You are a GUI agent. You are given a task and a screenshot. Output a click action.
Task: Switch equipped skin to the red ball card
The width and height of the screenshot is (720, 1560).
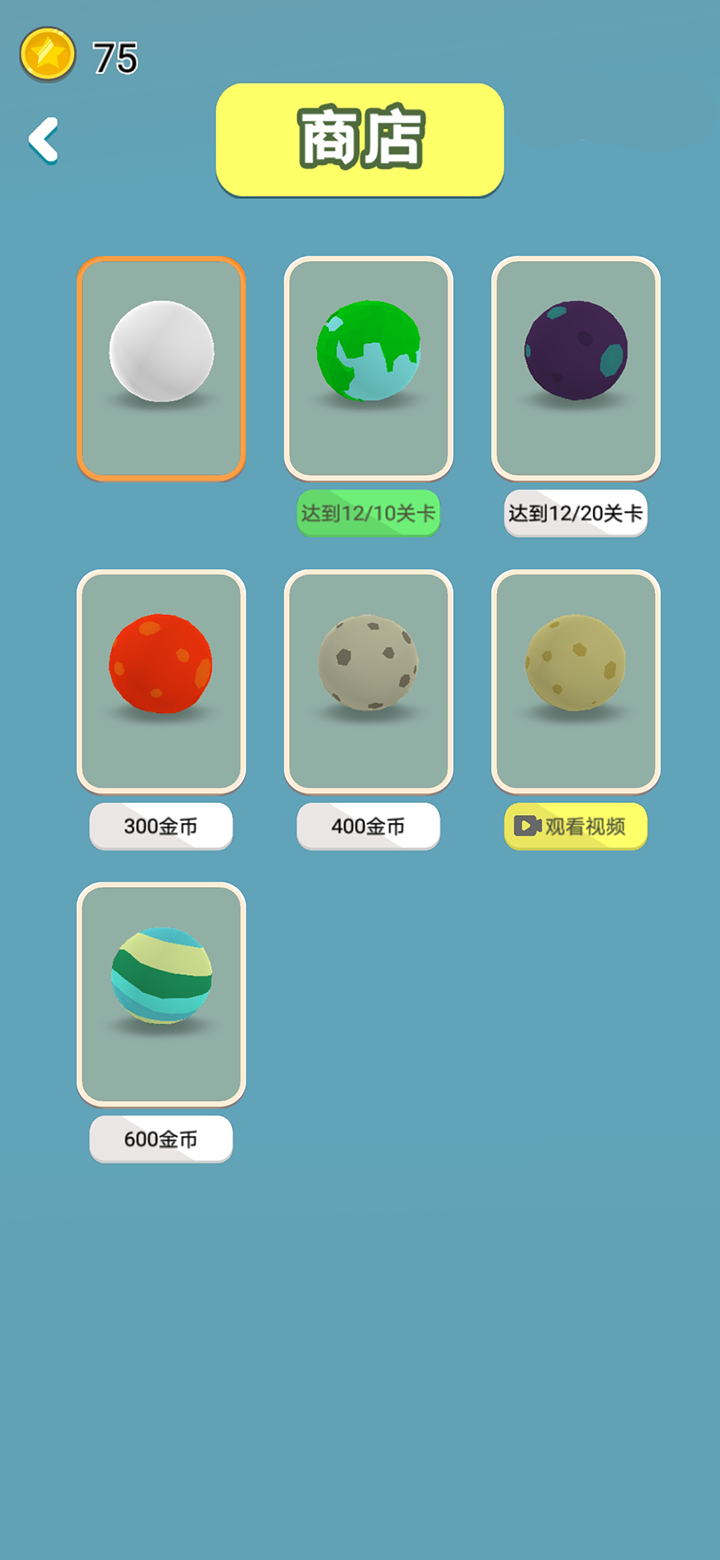[160, 681]
